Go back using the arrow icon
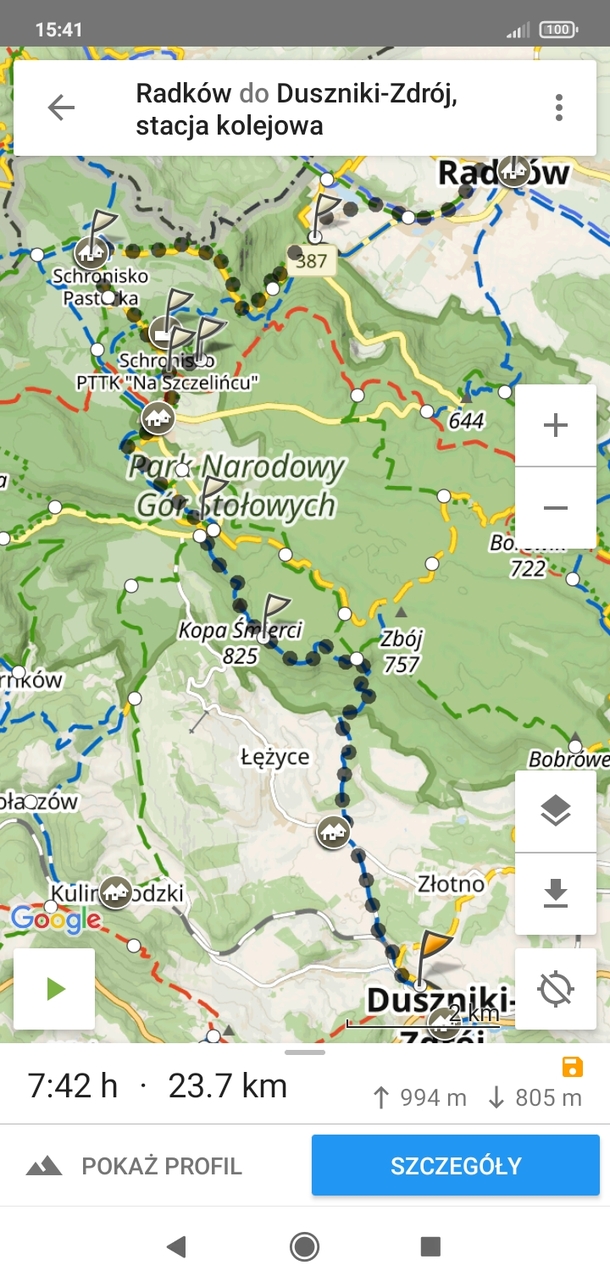 [61, 108]
